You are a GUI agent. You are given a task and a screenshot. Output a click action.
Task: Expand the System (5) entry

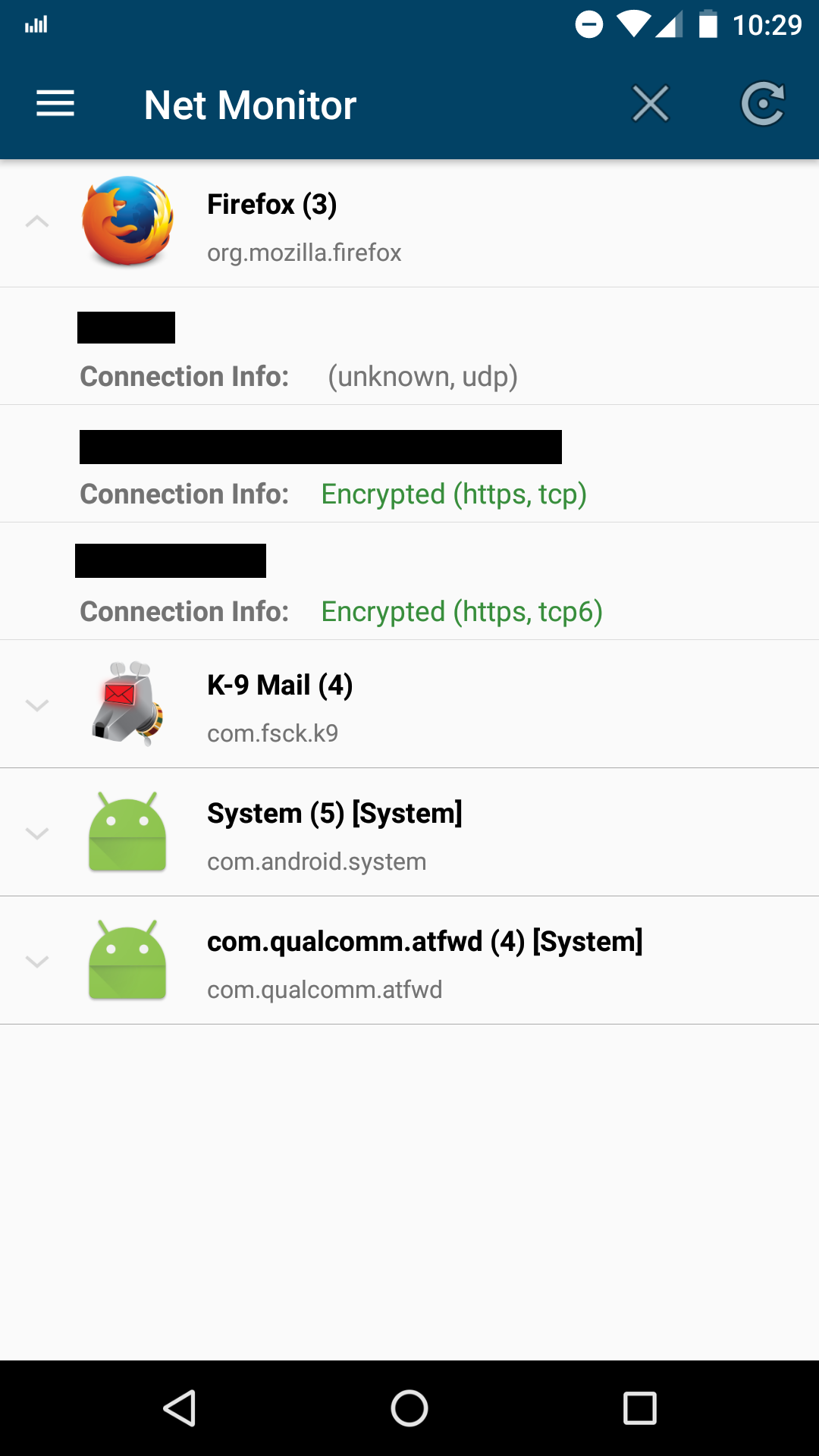pos(37,833)
